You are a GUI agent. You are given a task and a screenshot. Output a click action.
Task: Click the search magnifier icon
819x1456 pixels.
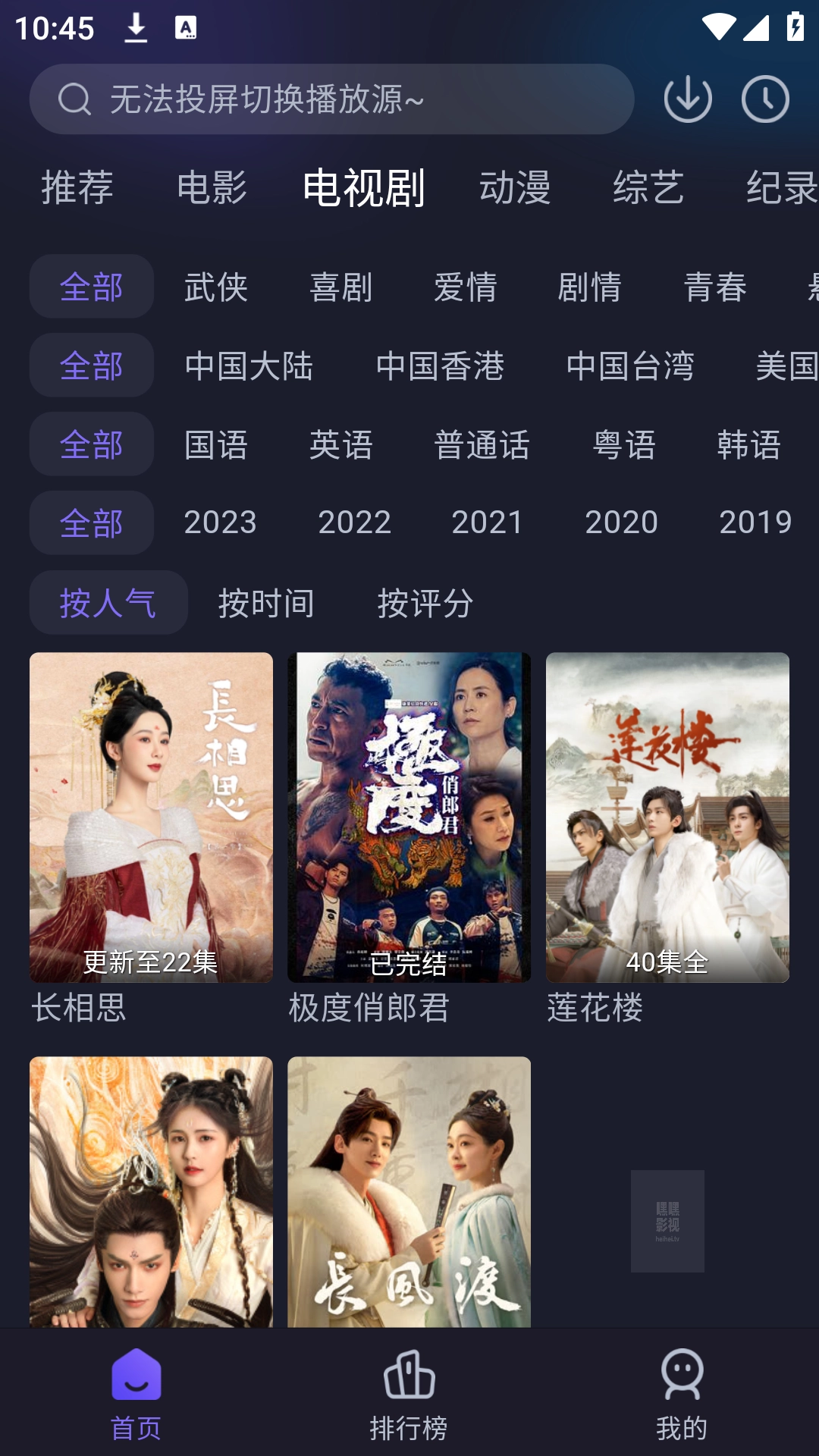[x=74, y=98]
